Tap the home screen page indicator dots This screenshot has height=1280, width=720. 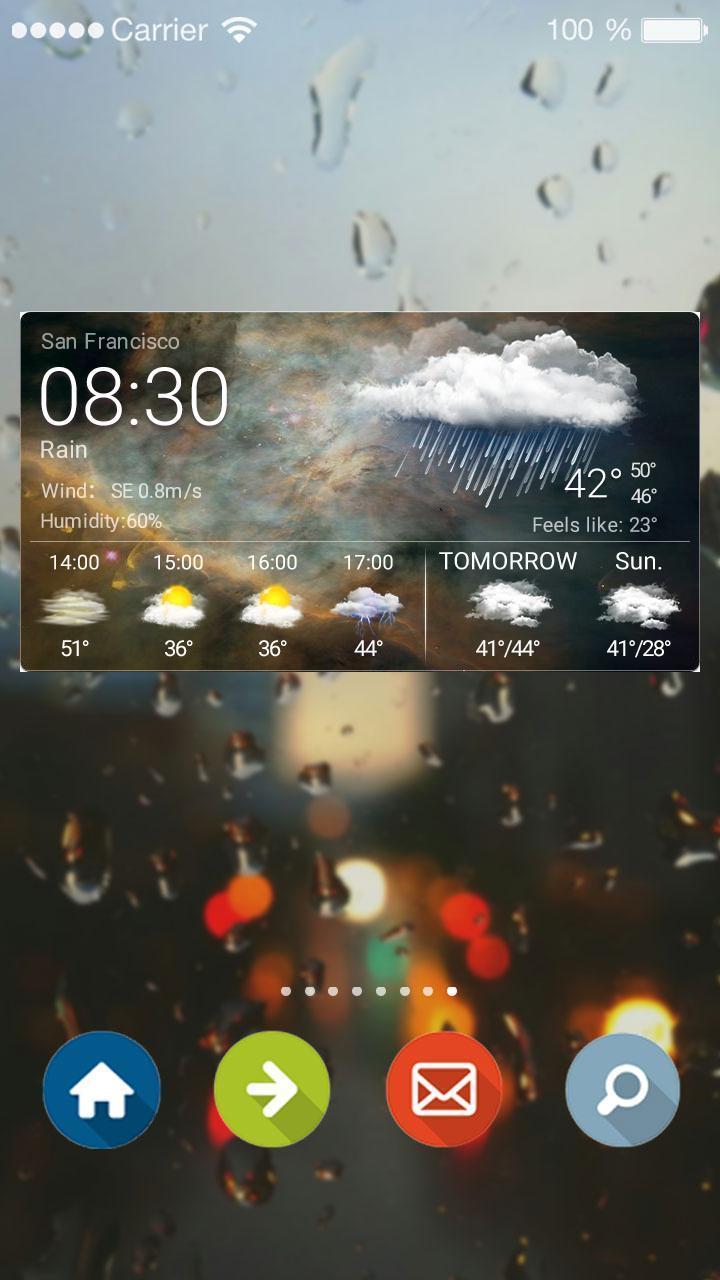click(368, 991)
